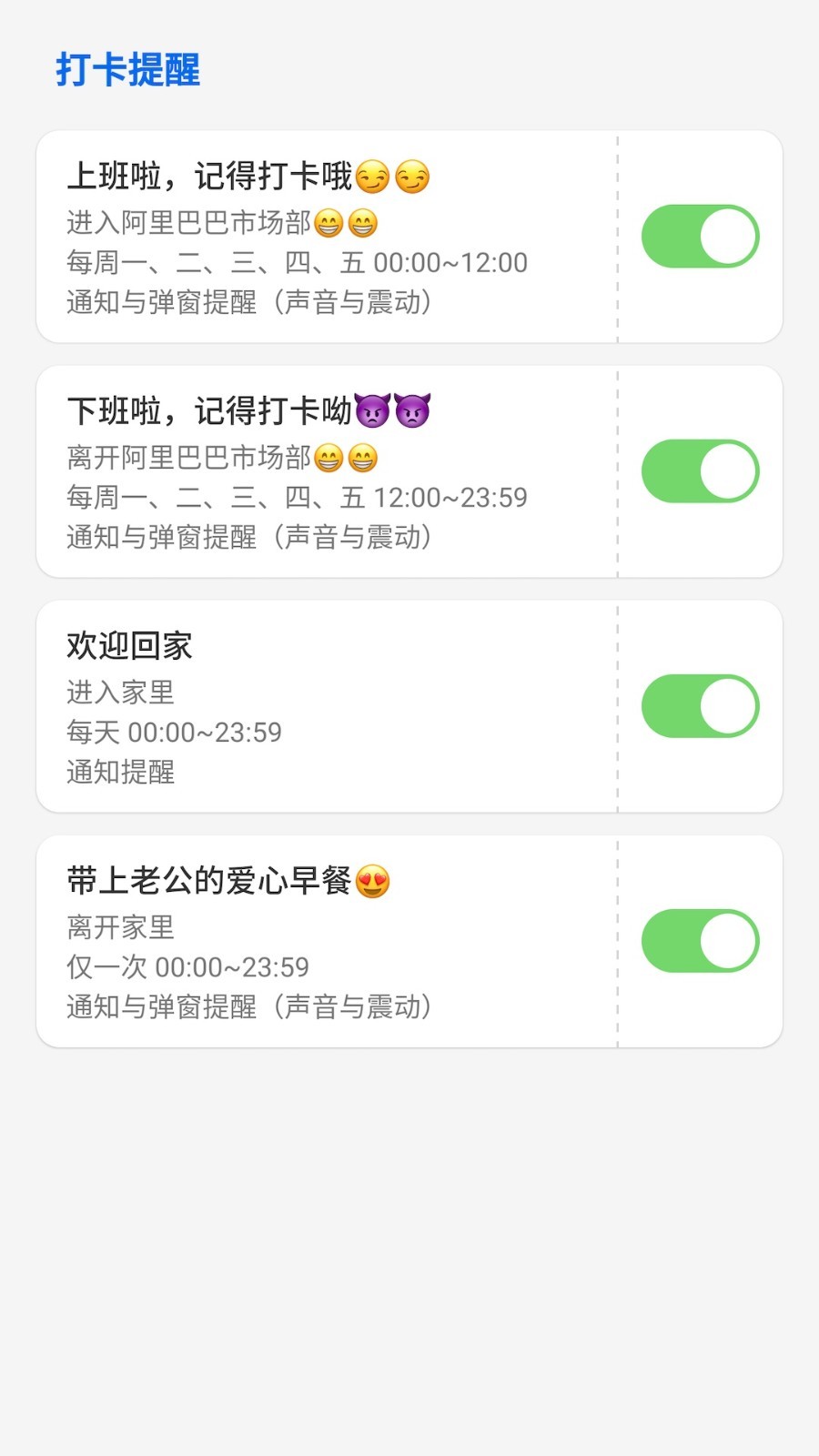Disable the 下班啦 reminder switch
The image size is (819, 1456).
[699, 470]
